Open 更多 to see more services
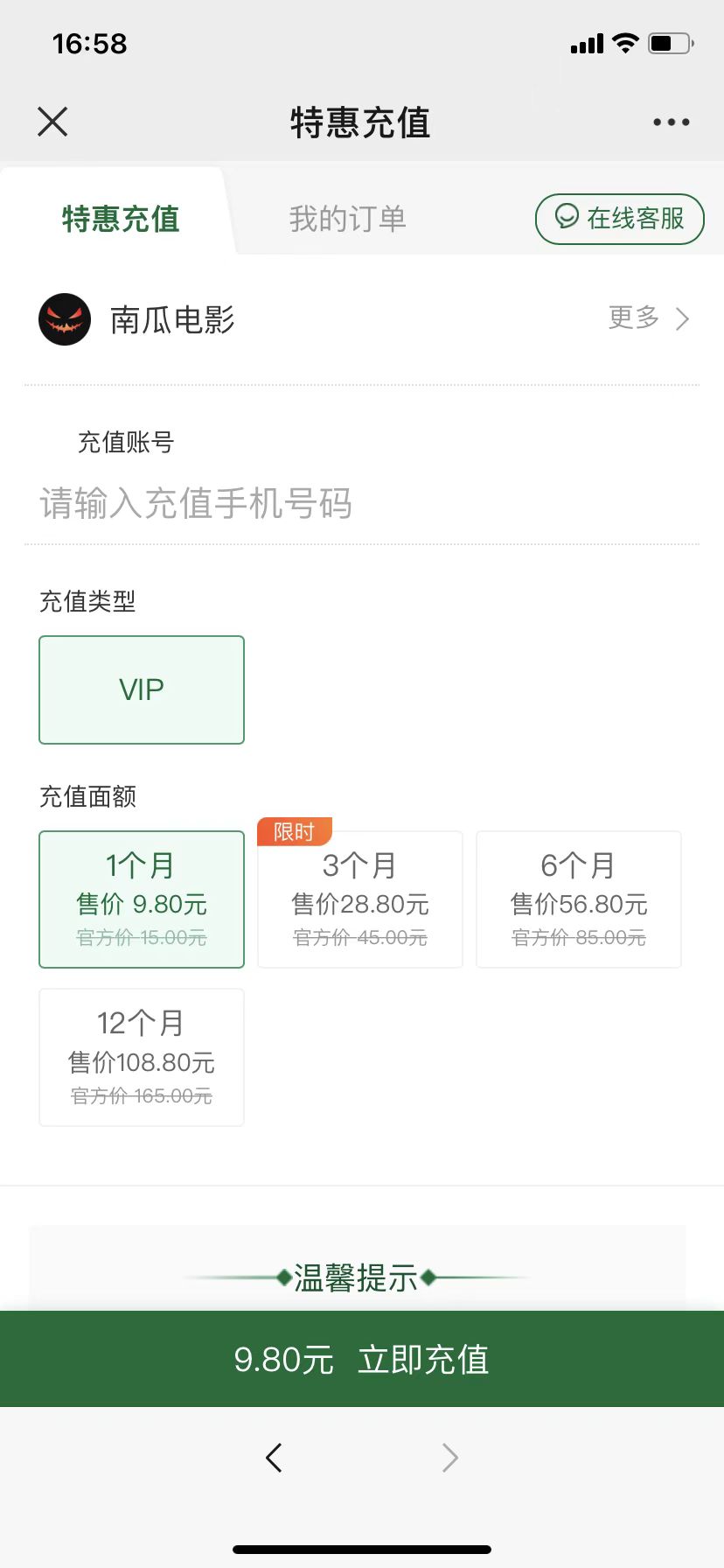 [648, 318]
